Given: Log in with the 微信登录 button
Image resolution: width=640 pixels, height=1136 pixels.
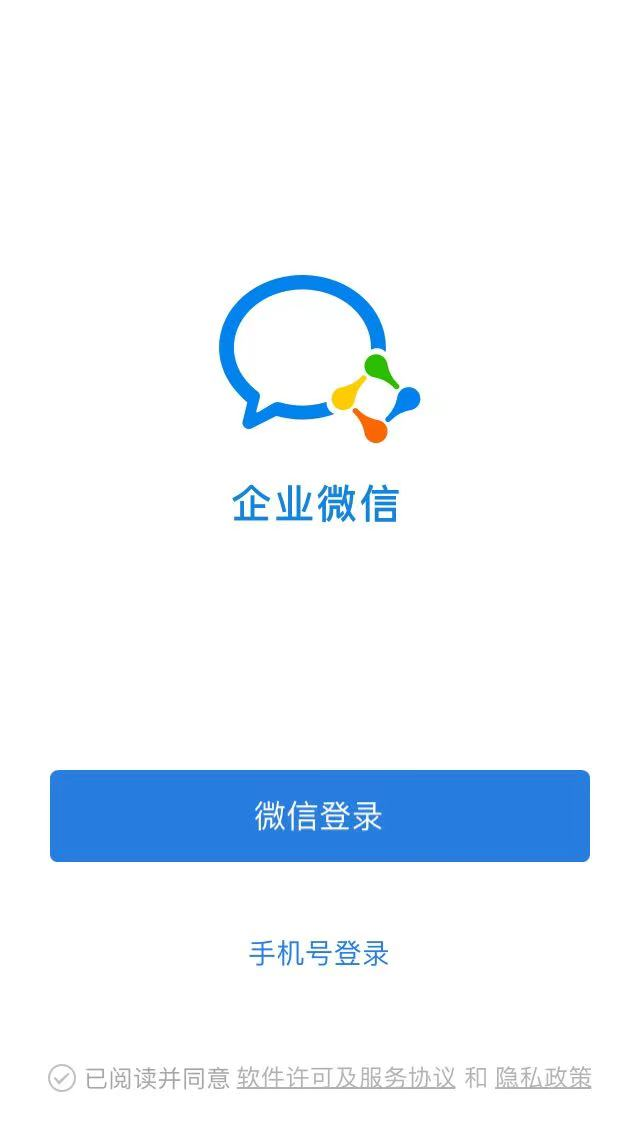Looking at the screenshot, I should click(x=320, y=816).
